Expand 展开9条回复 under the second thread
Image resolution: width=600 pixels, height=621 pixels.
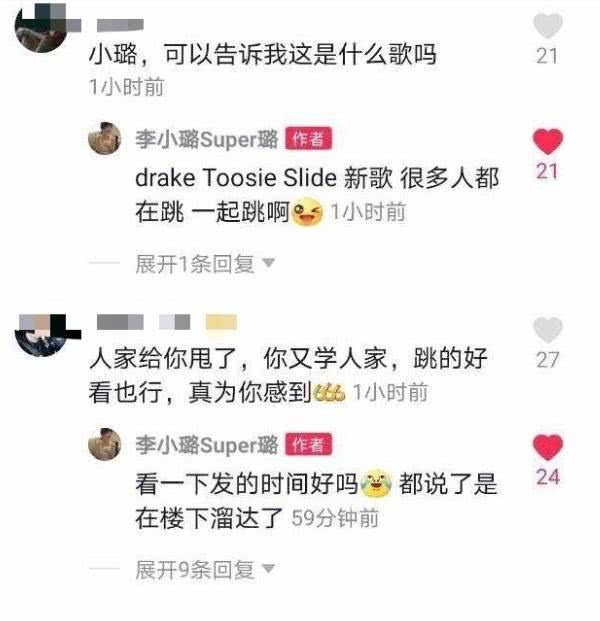point(205,570)
